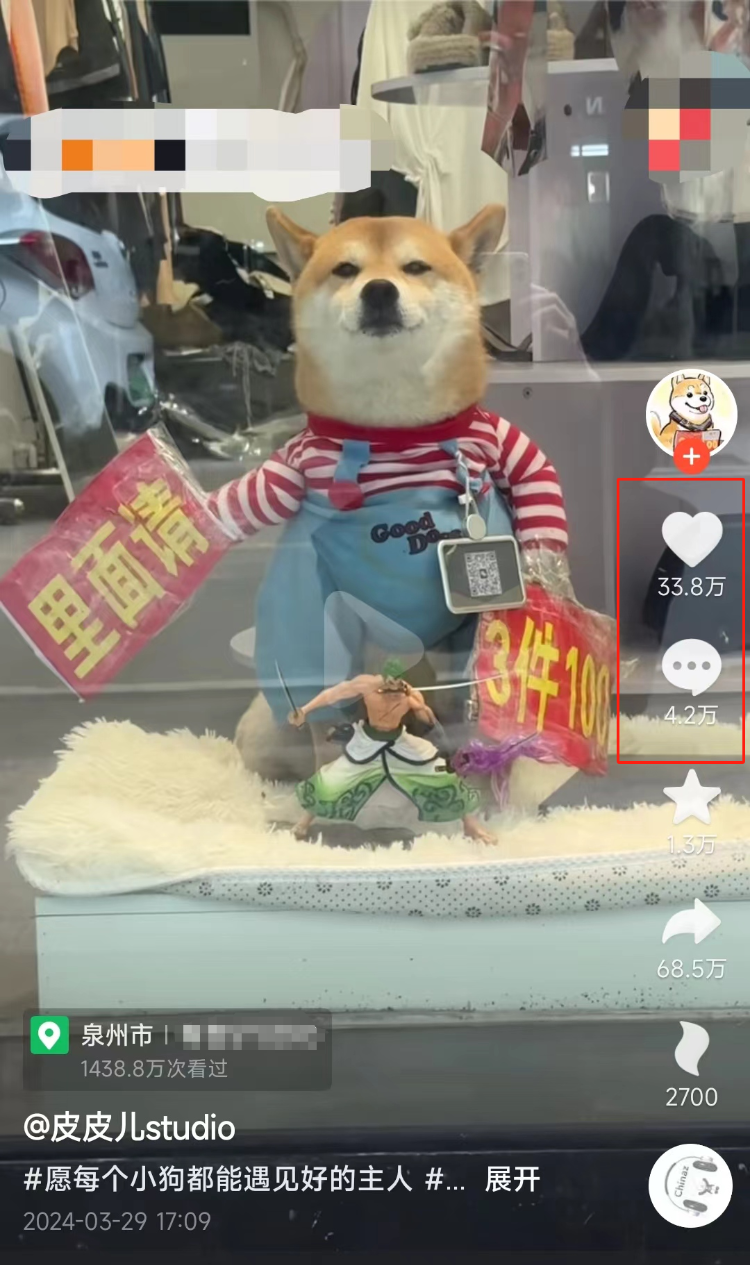The height and width of the screenshot is (1265, 750).
Task: Add video to favorites with star icon
Action: [x=691, y=797]
